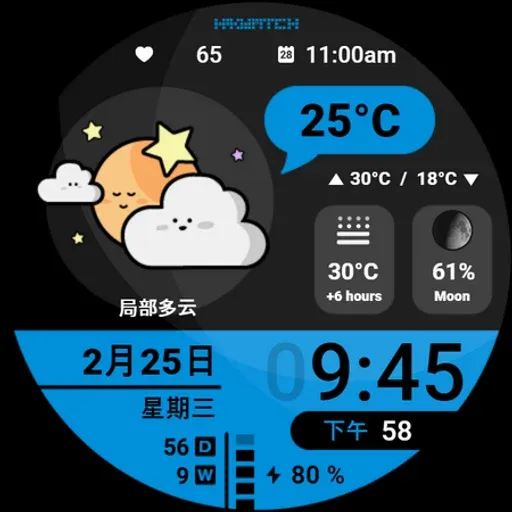Open the calendar from the 2月25日 date

(x=148, y=362)
